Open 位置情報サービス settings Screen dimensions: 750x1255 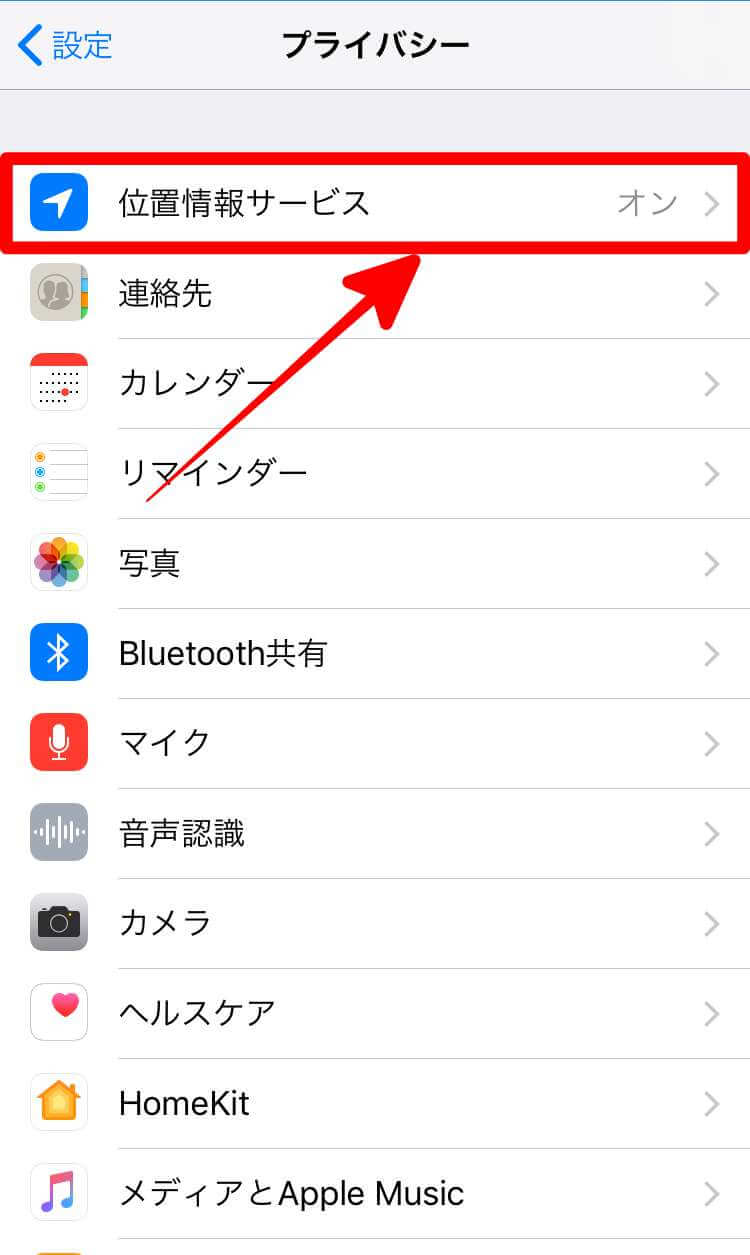coord(375,203)
